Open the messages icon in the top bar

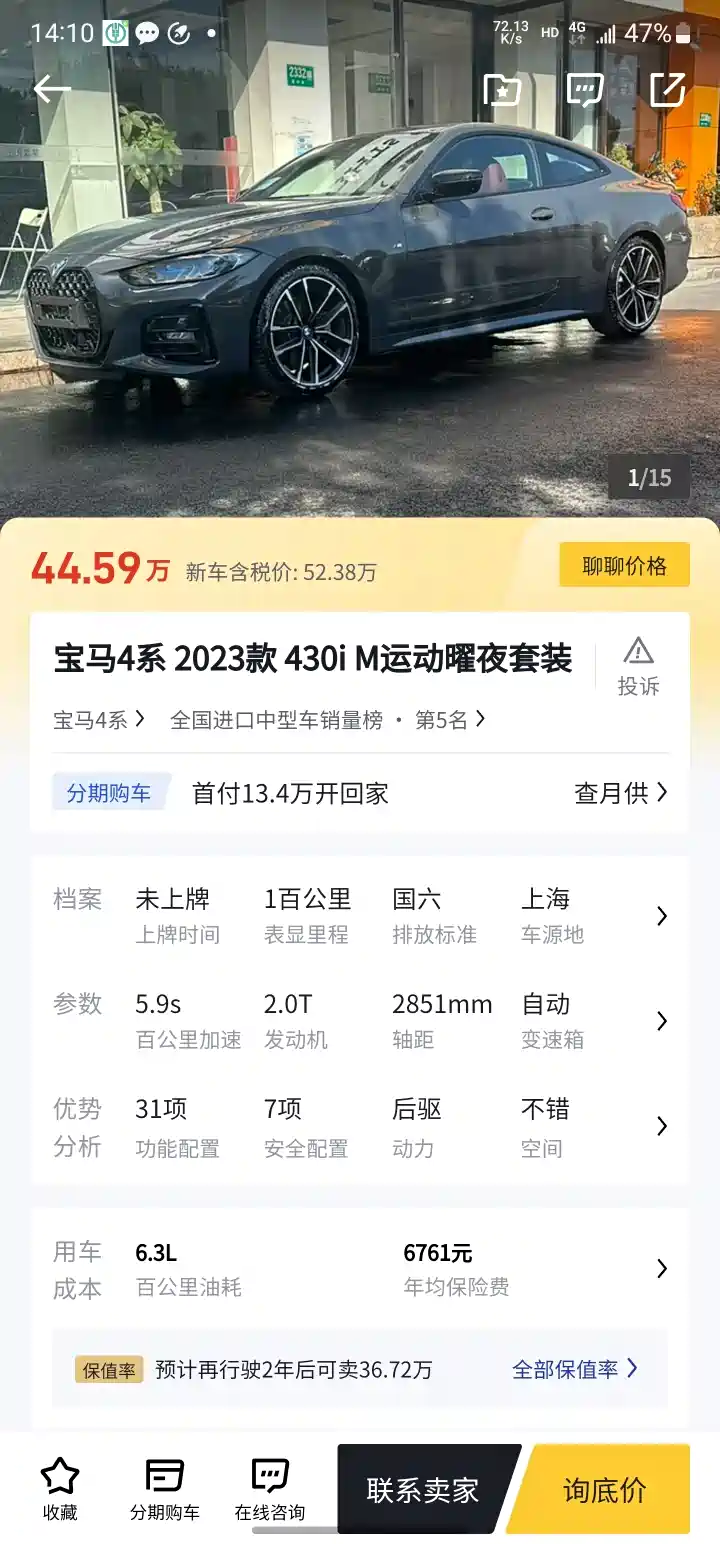point(584,90)
